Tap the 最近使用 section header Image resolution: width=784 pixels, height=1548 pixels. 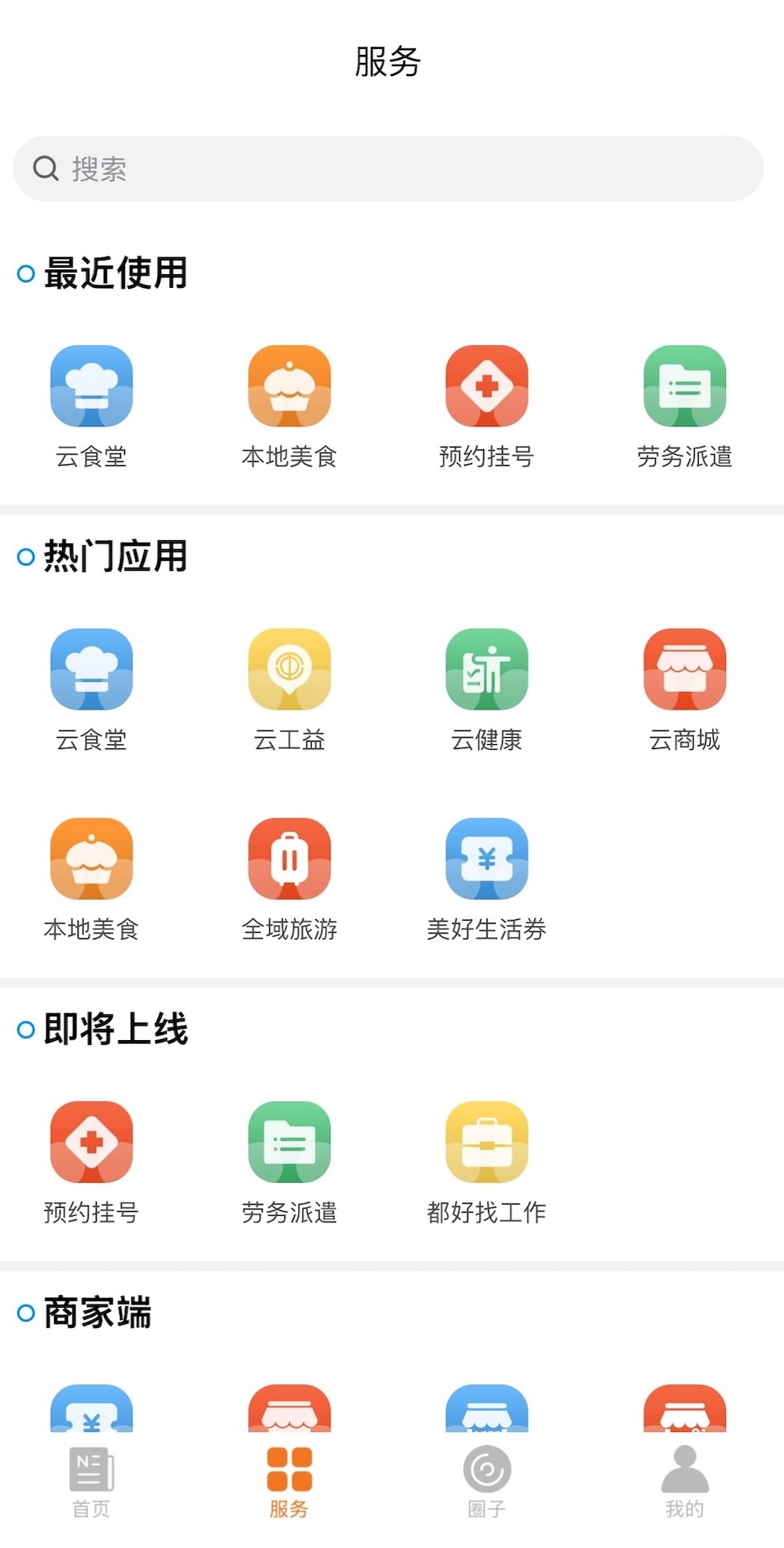click(x=115, y=273)
